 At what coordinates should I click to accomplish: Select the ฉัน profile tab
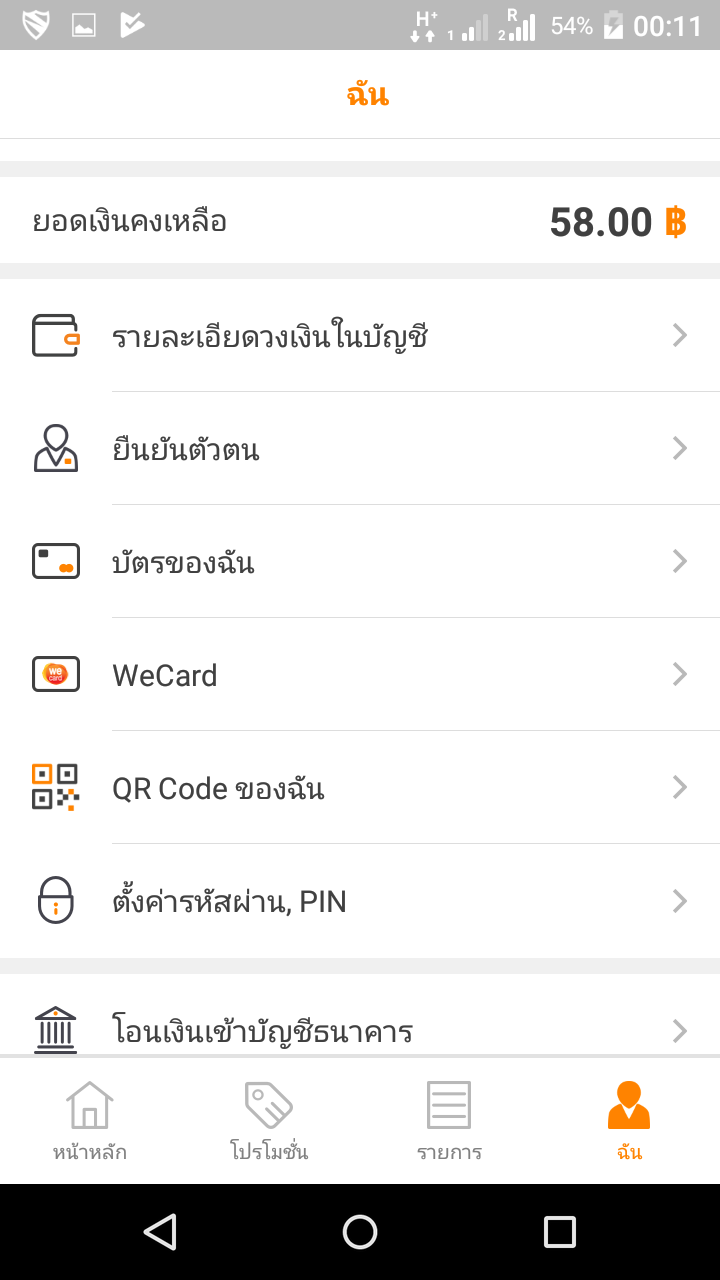[x=629, y=1120]
